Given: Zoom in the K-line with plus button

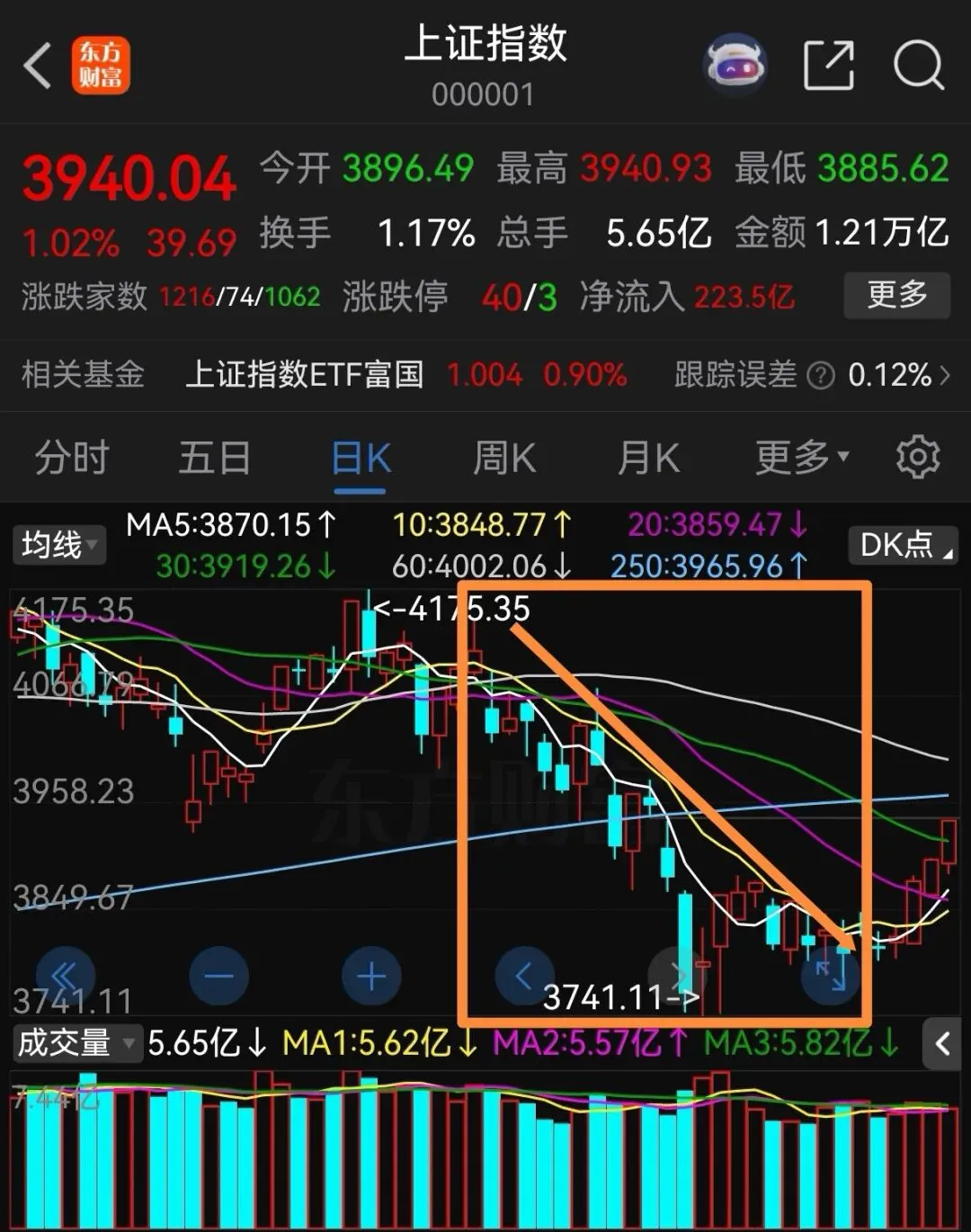Looking at the screenshot, I should point(371,976).
